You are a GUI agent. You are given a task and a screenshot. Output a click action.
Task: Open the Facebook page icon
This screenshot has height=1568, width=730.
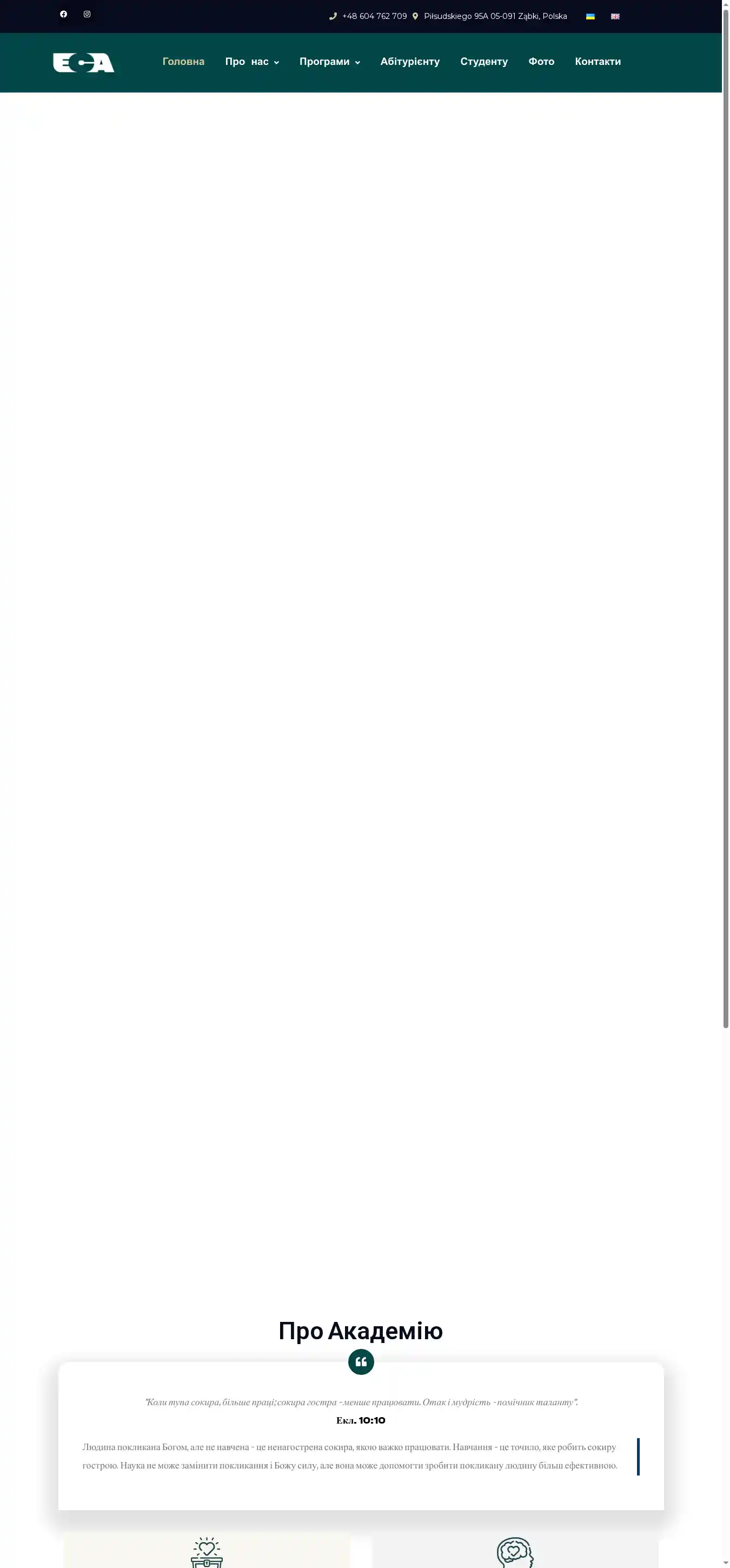(x=63, y=14)
